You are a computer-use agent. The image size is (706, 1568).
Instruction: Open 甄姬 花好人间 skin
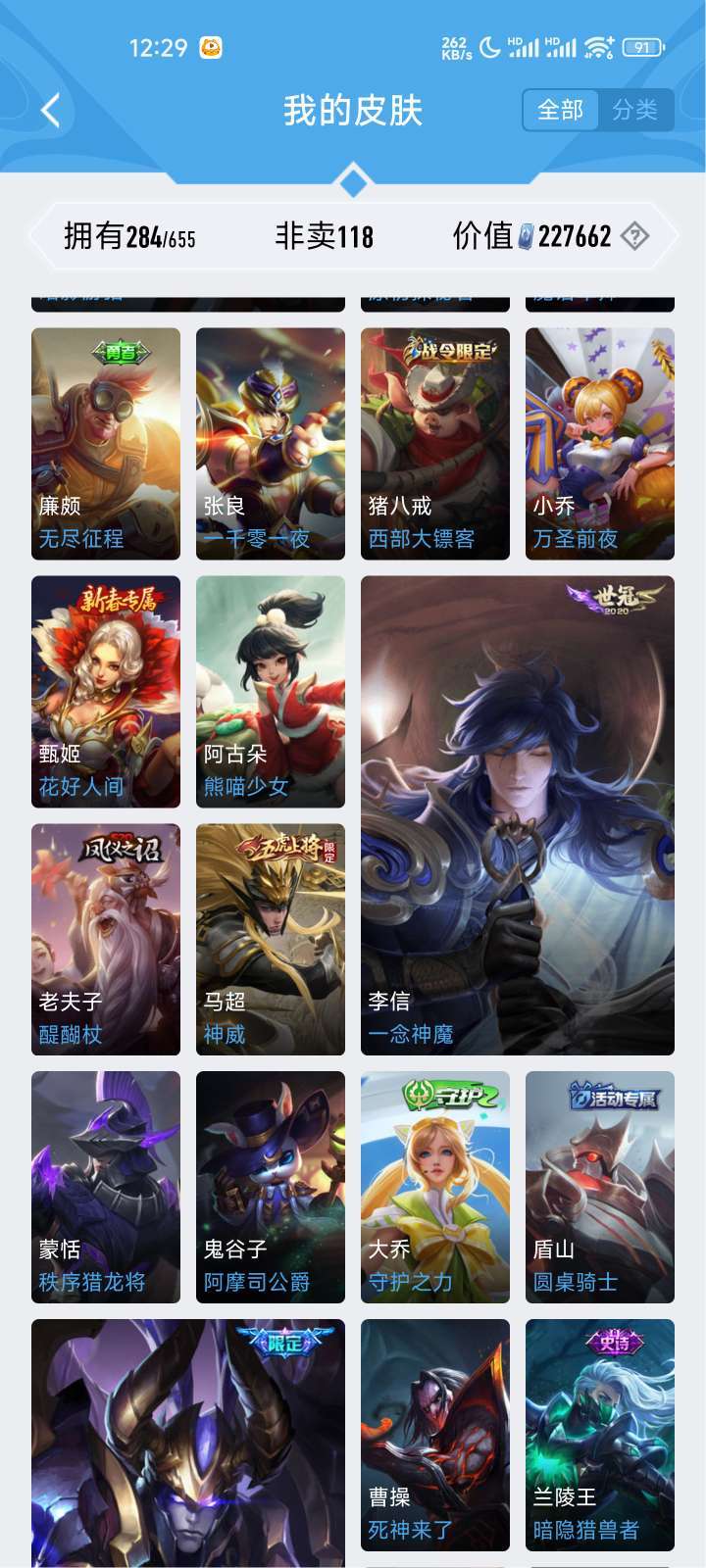point(106,692)
